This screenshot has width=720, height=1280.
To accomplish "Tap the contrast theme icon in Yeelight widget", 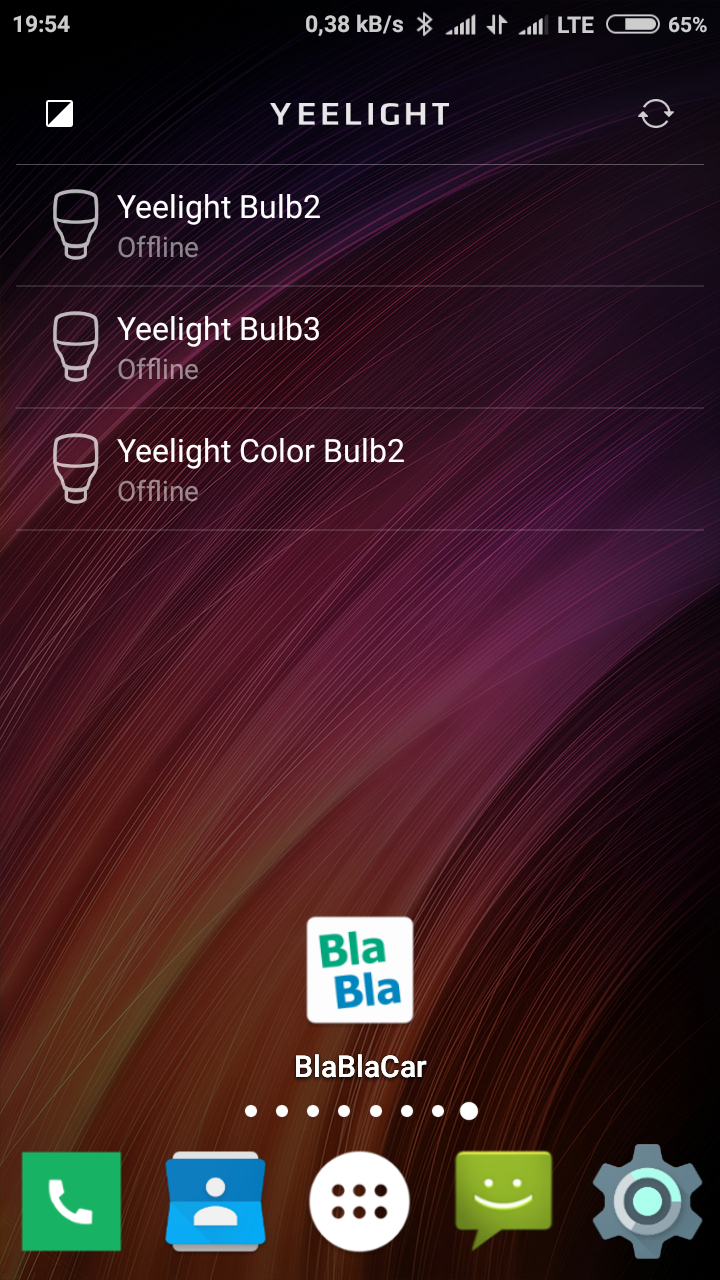I will click(x=60, y=114).
